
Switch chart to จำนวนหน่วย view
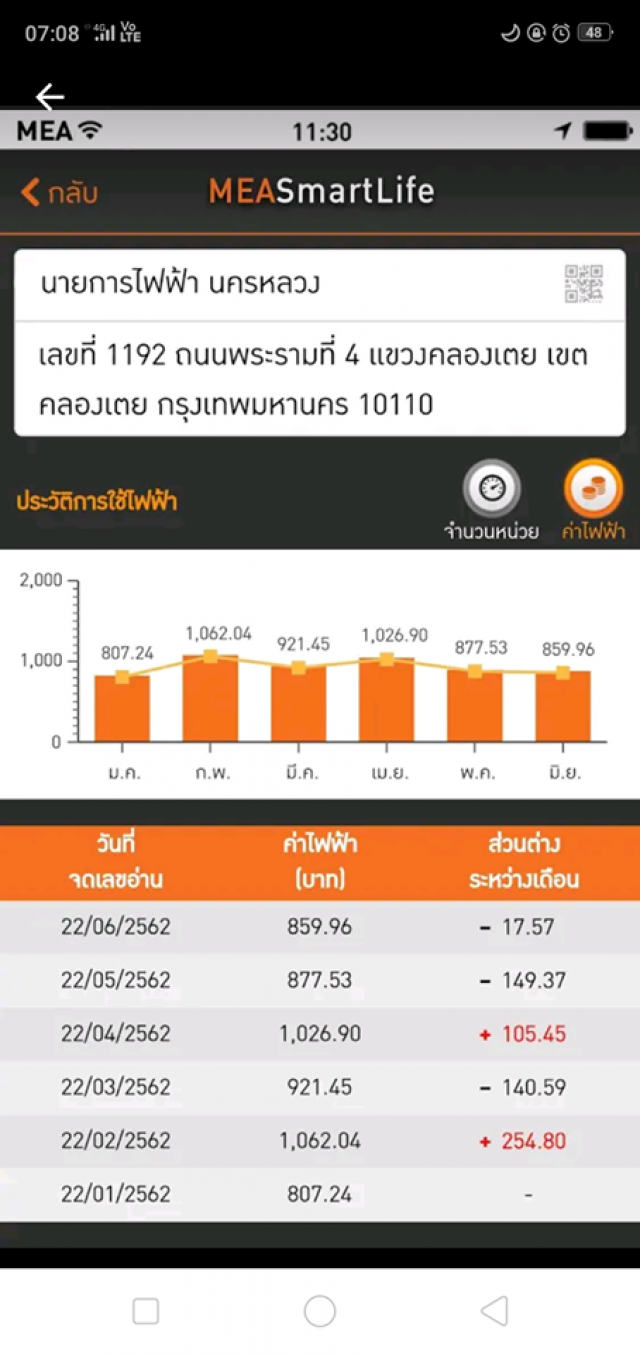point(491,501)
